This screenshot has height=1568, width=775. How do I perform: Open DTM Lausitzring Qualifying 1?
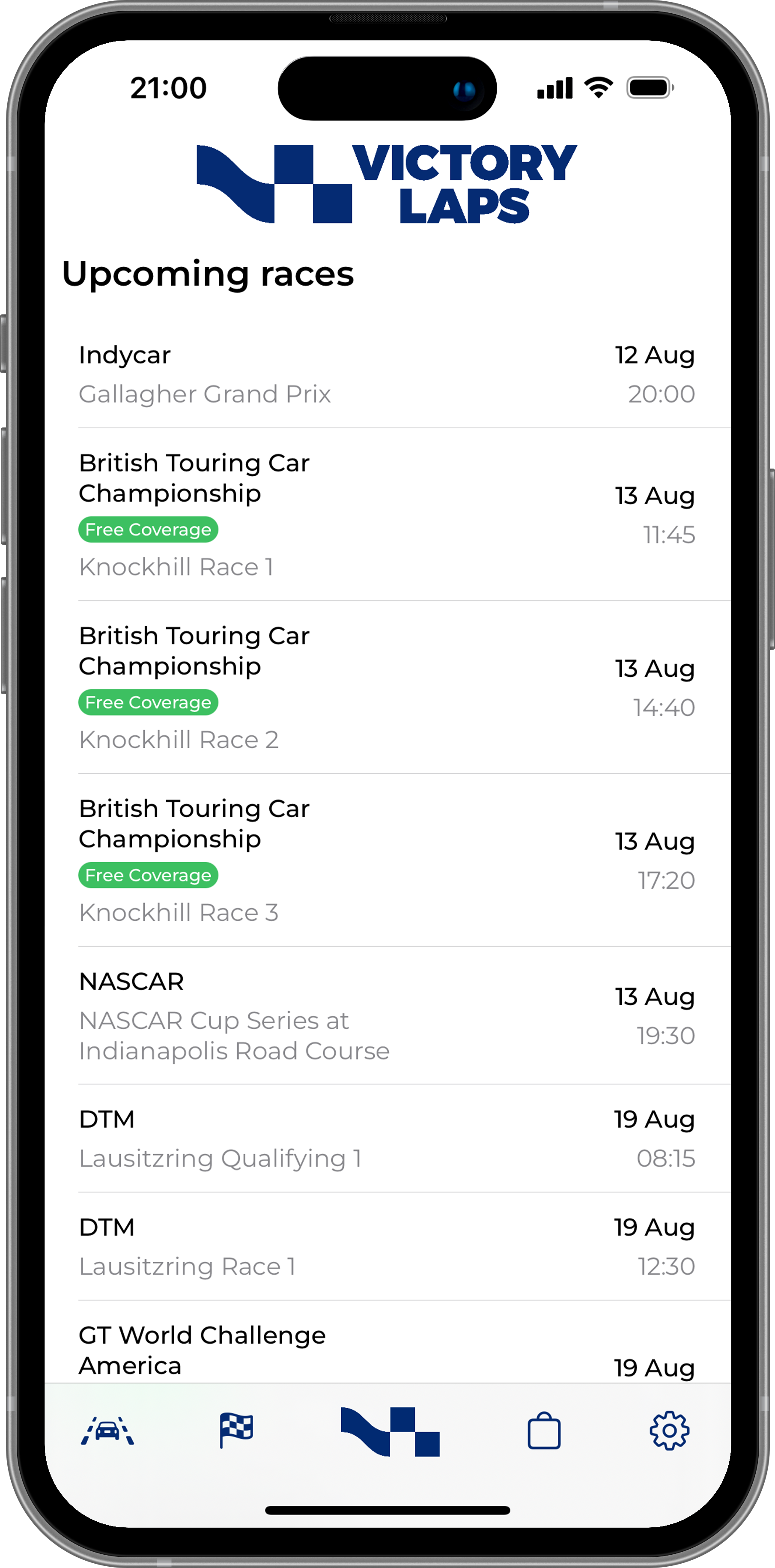coord(387,1138)
